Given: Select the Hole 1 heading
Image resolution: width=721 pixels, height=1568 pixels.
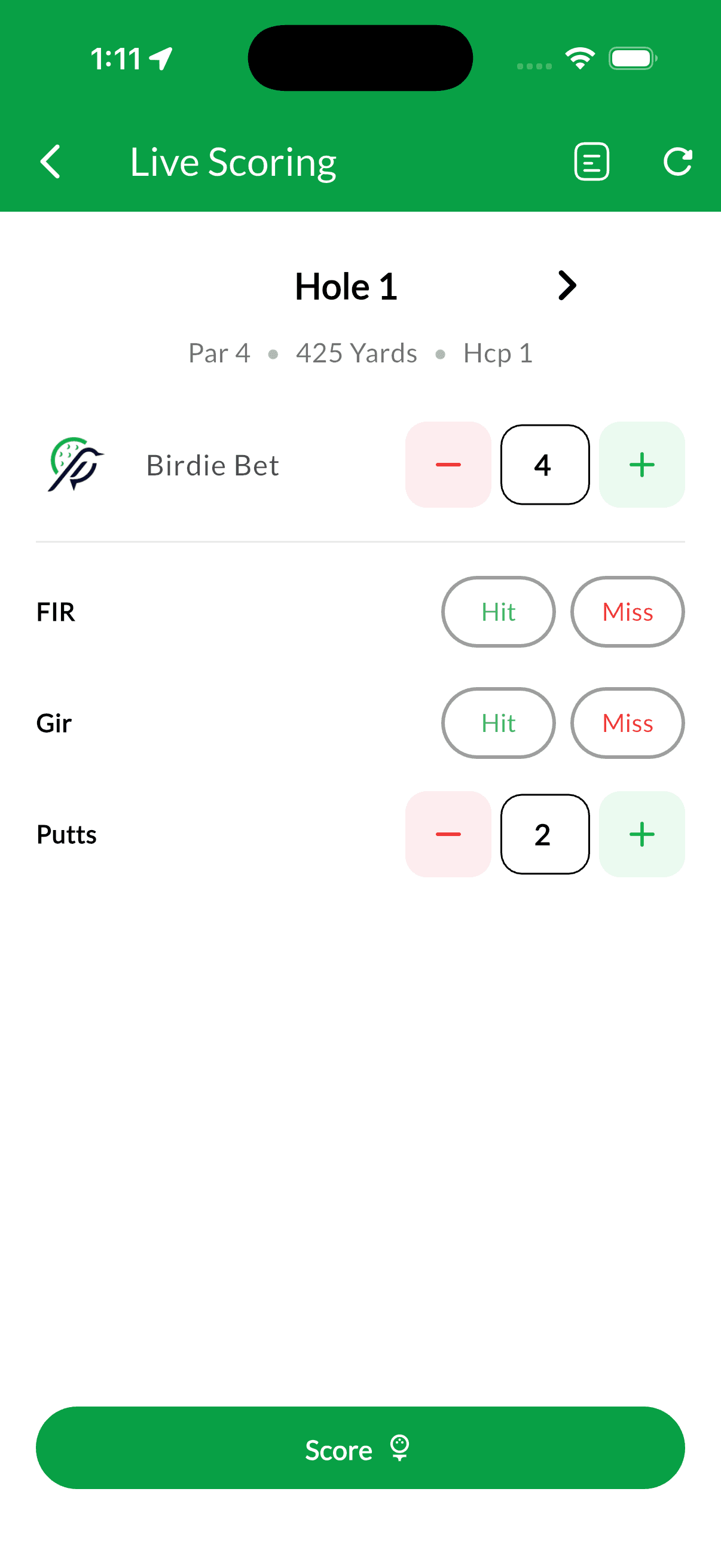Looking at the screenshot, I should [346, 285].
